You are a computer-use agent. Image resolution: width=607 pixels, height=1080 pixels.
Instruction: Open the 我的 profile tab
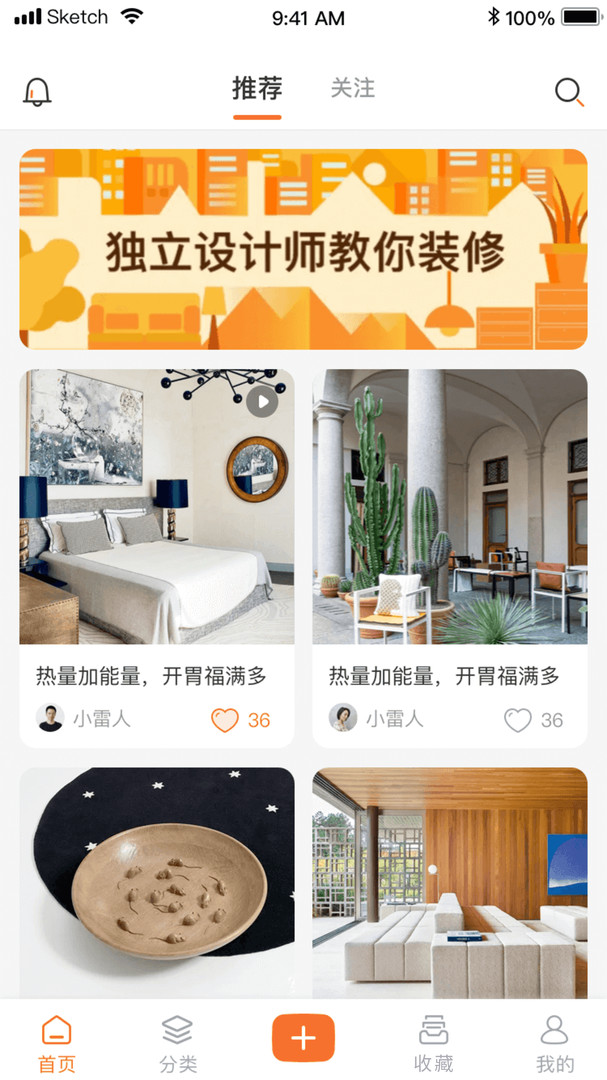(554, 1043)
